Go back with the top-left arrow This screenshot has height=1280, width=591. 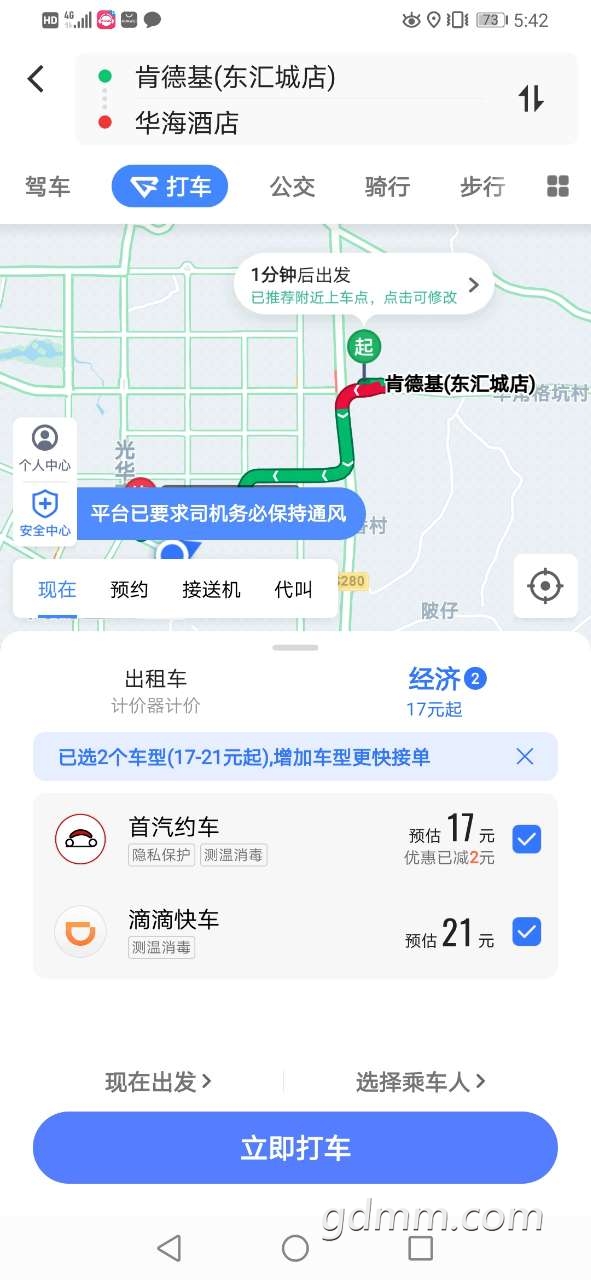(x=36, y=78)
